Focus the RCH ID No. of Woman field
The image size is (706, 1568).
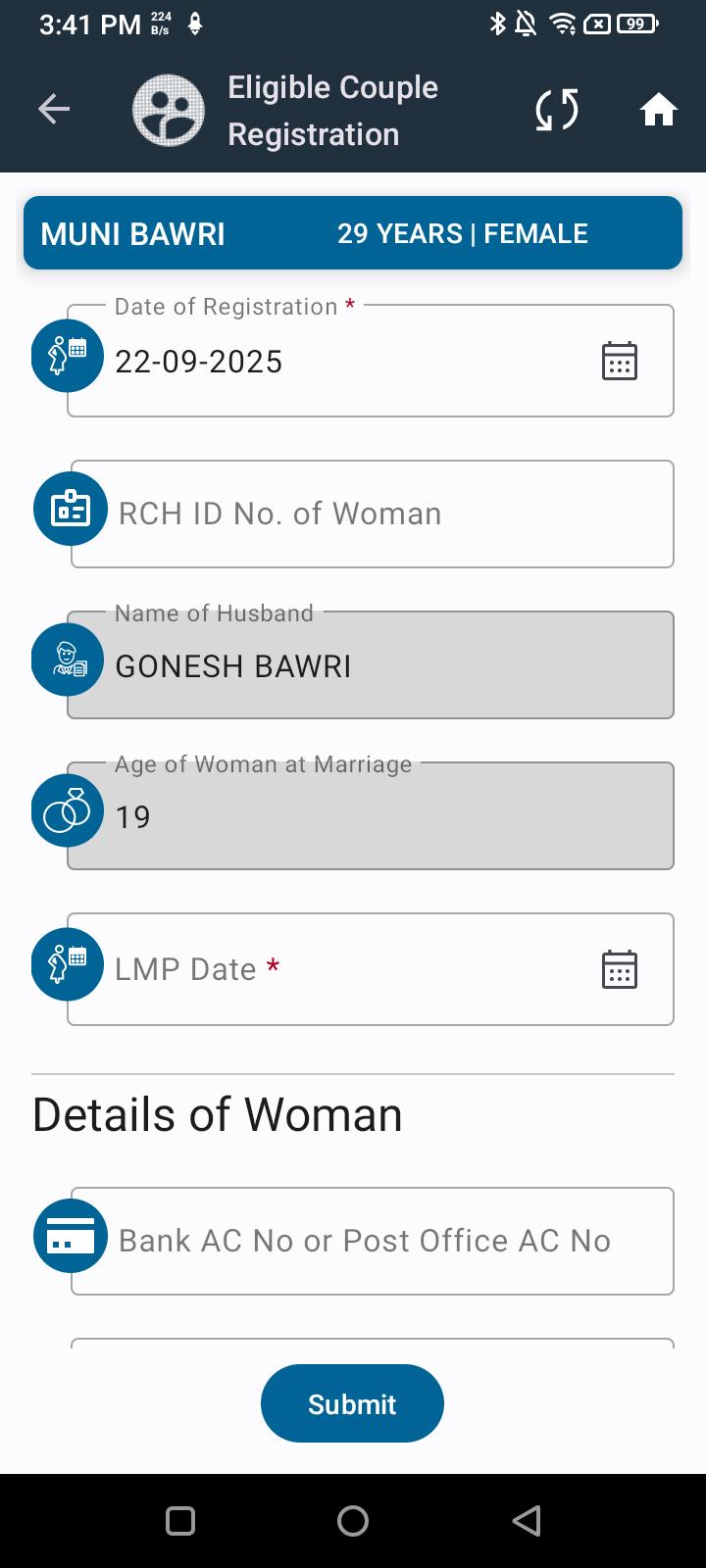[x=373, y=514]
